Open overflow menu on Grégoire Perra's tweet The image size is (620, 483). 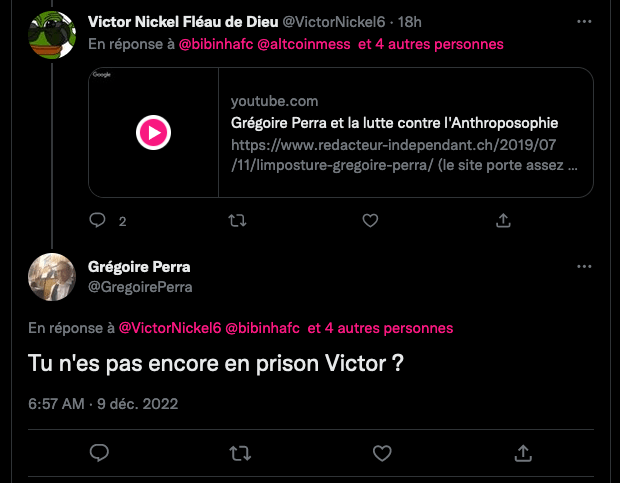click(x=583, y=268)
